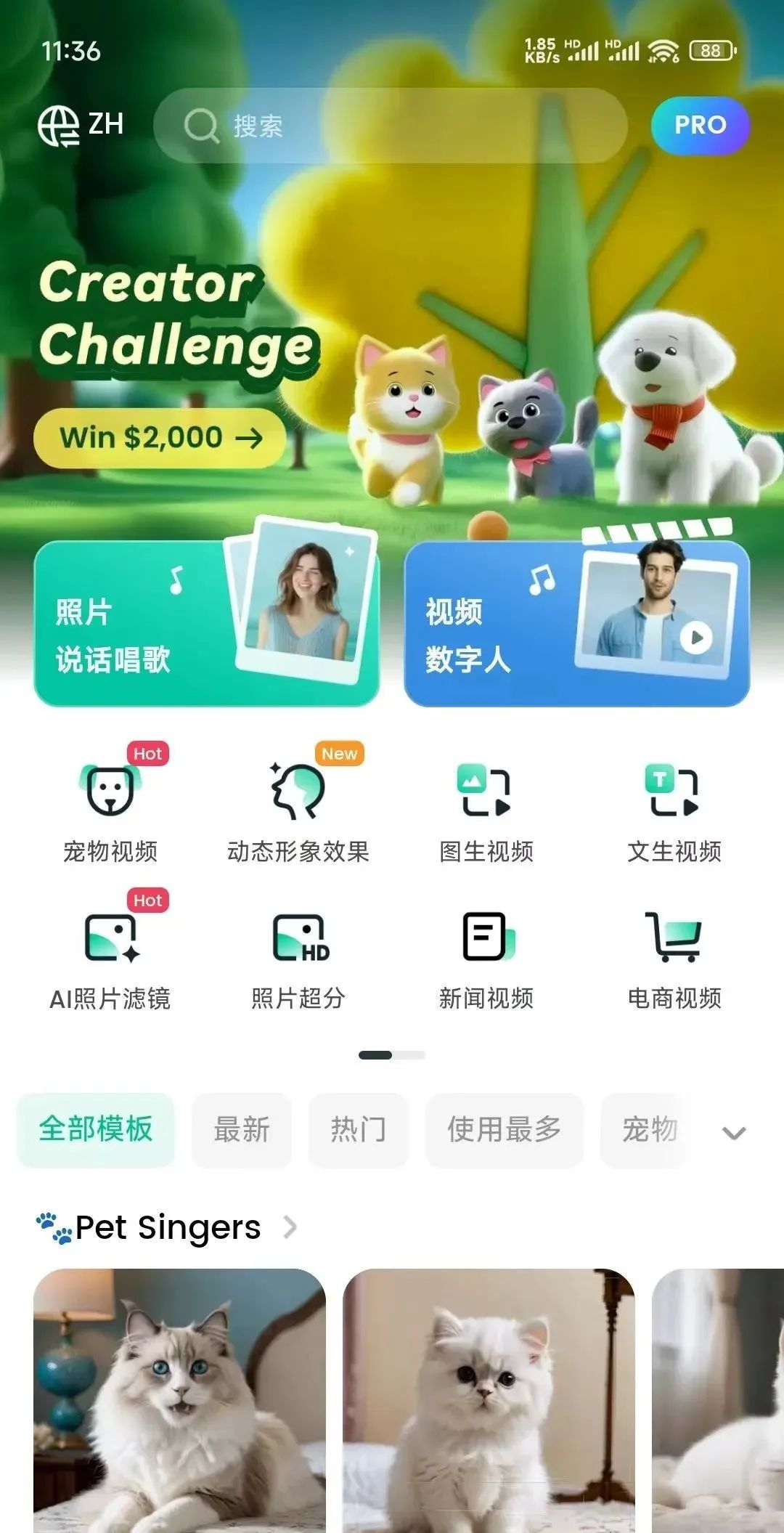The image size is (784, 1533).
Task: Open the Win $2,000 challenge
Action: click(160, 438)
